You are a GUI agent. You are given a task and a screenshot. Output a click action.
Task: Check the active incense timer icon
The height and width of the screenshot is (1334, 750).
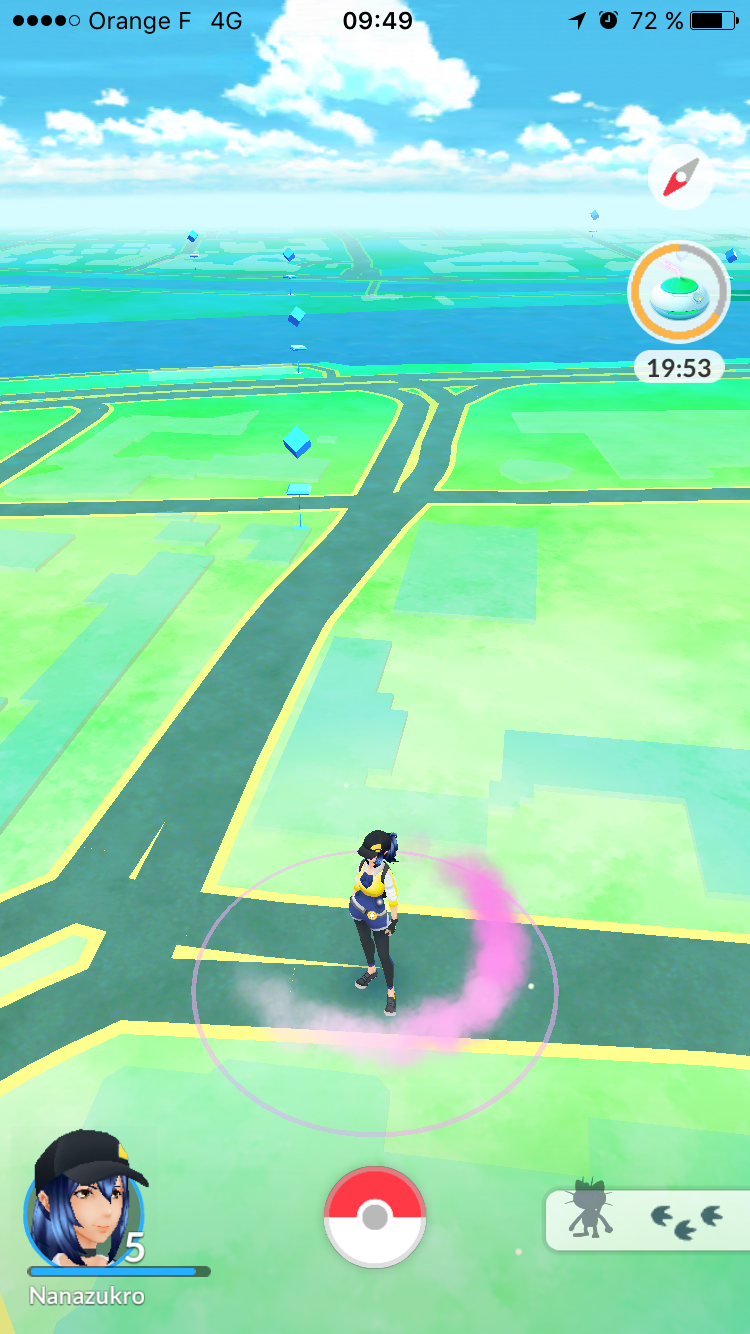pyautogui.click(x=679, y=293)
